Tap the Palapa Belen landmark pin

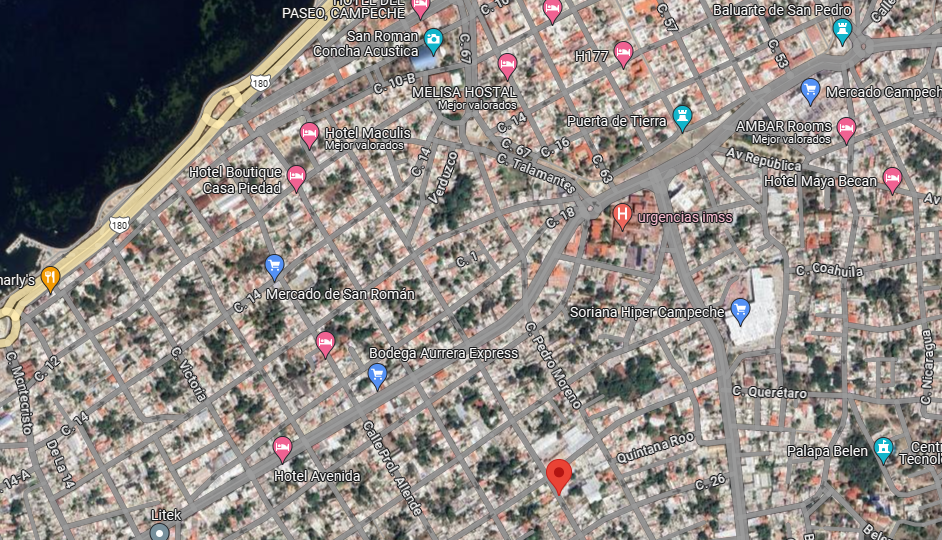point(883,449)
